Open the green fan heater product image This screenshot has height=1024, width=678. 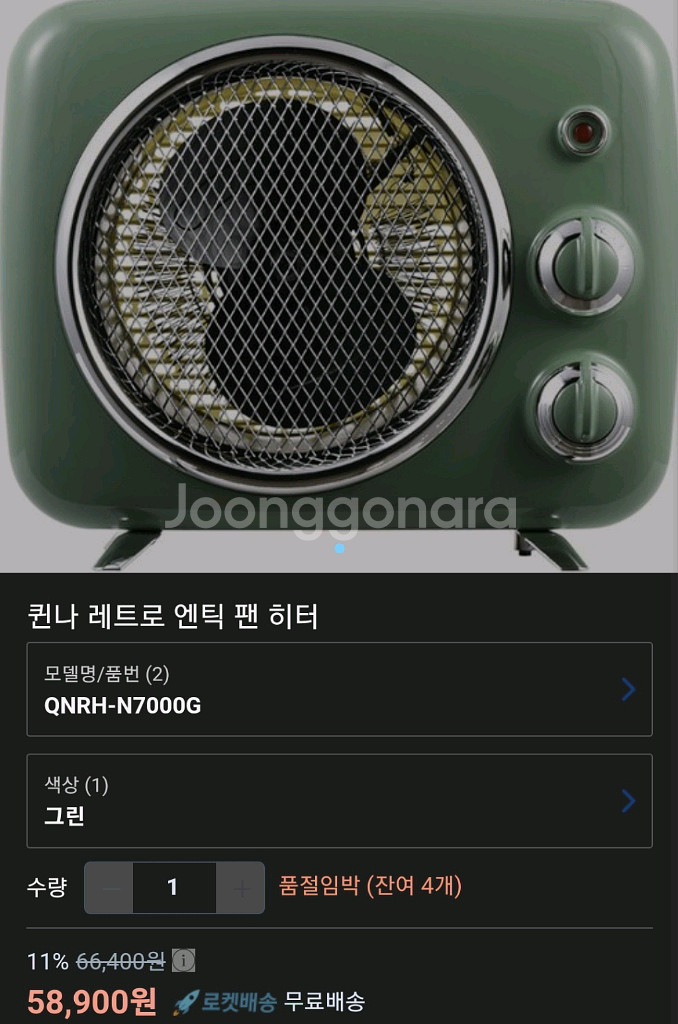pos(339,285)
